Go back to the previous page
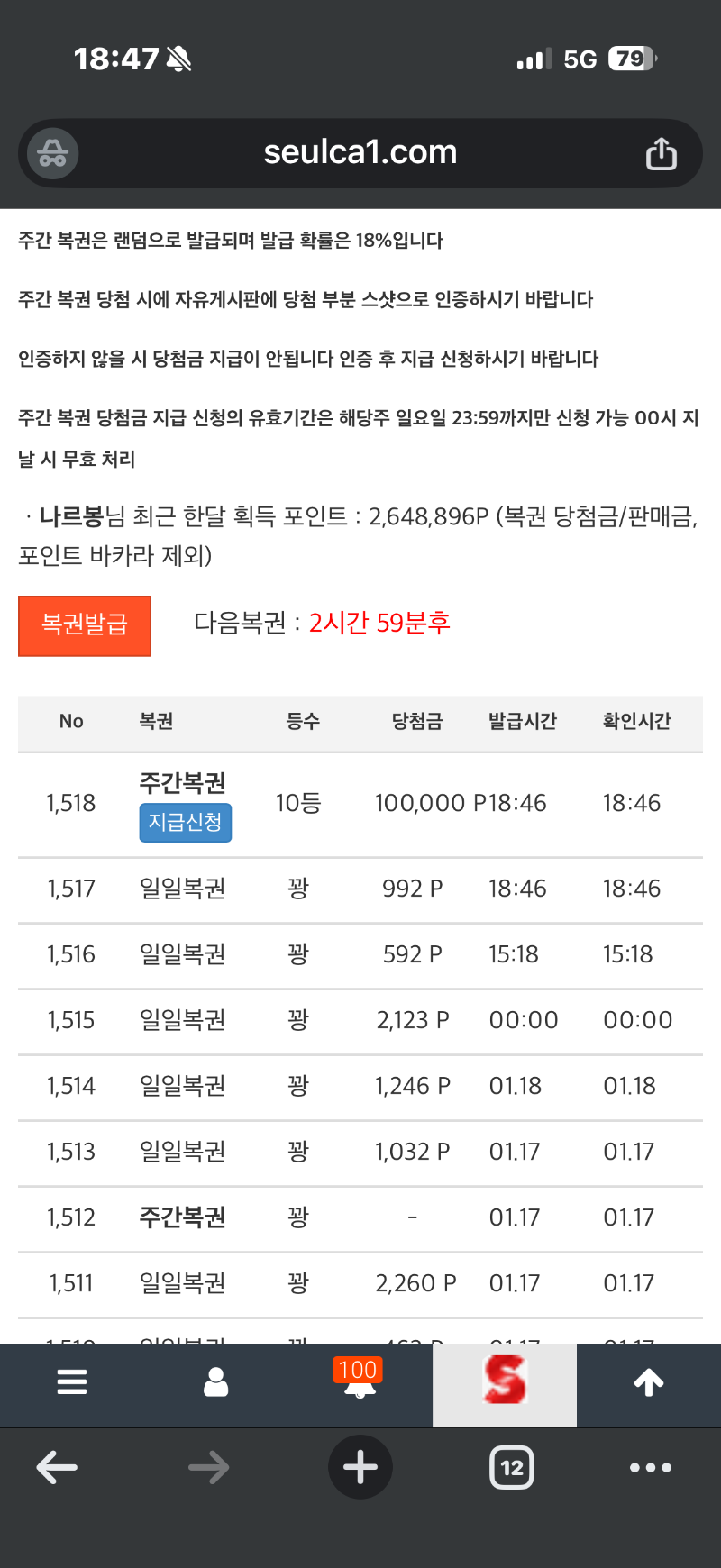 click(57, 1468)
